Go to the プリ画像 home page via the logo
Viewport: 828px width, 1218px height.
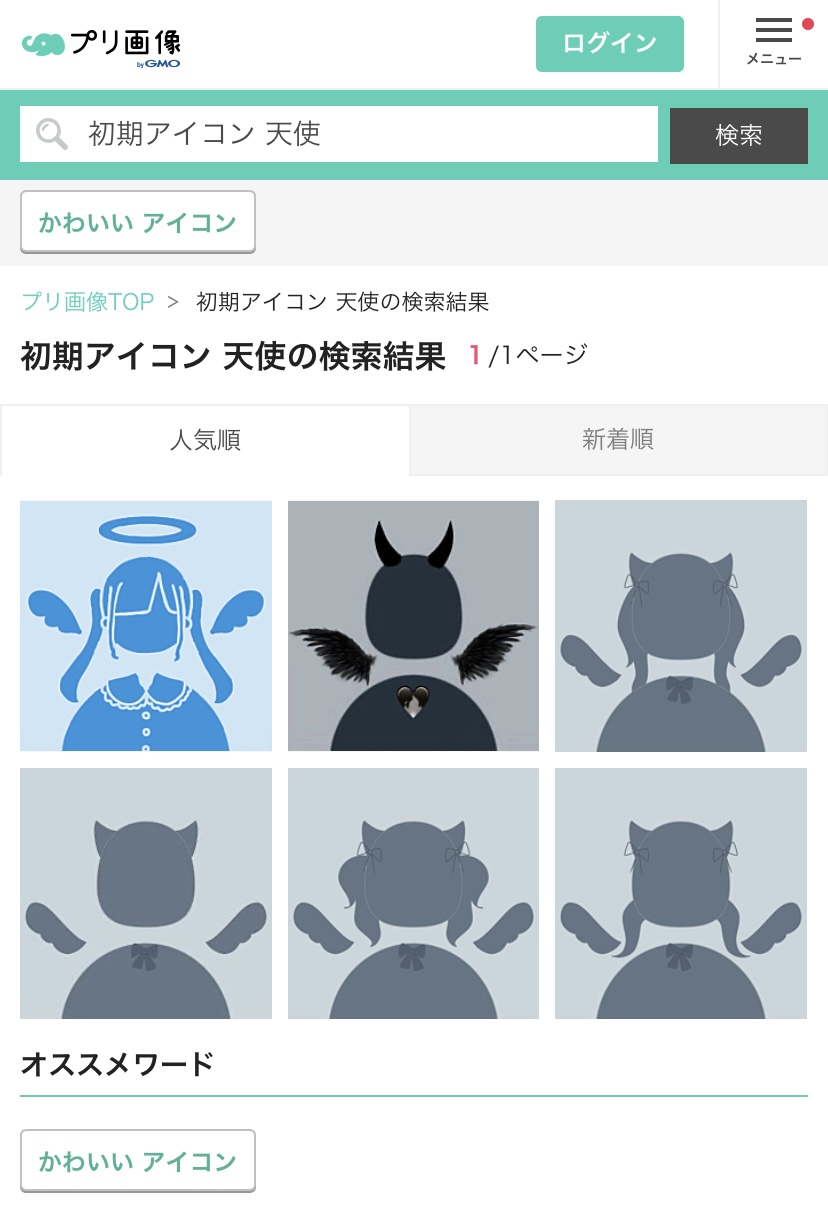(x=101, y=45)
